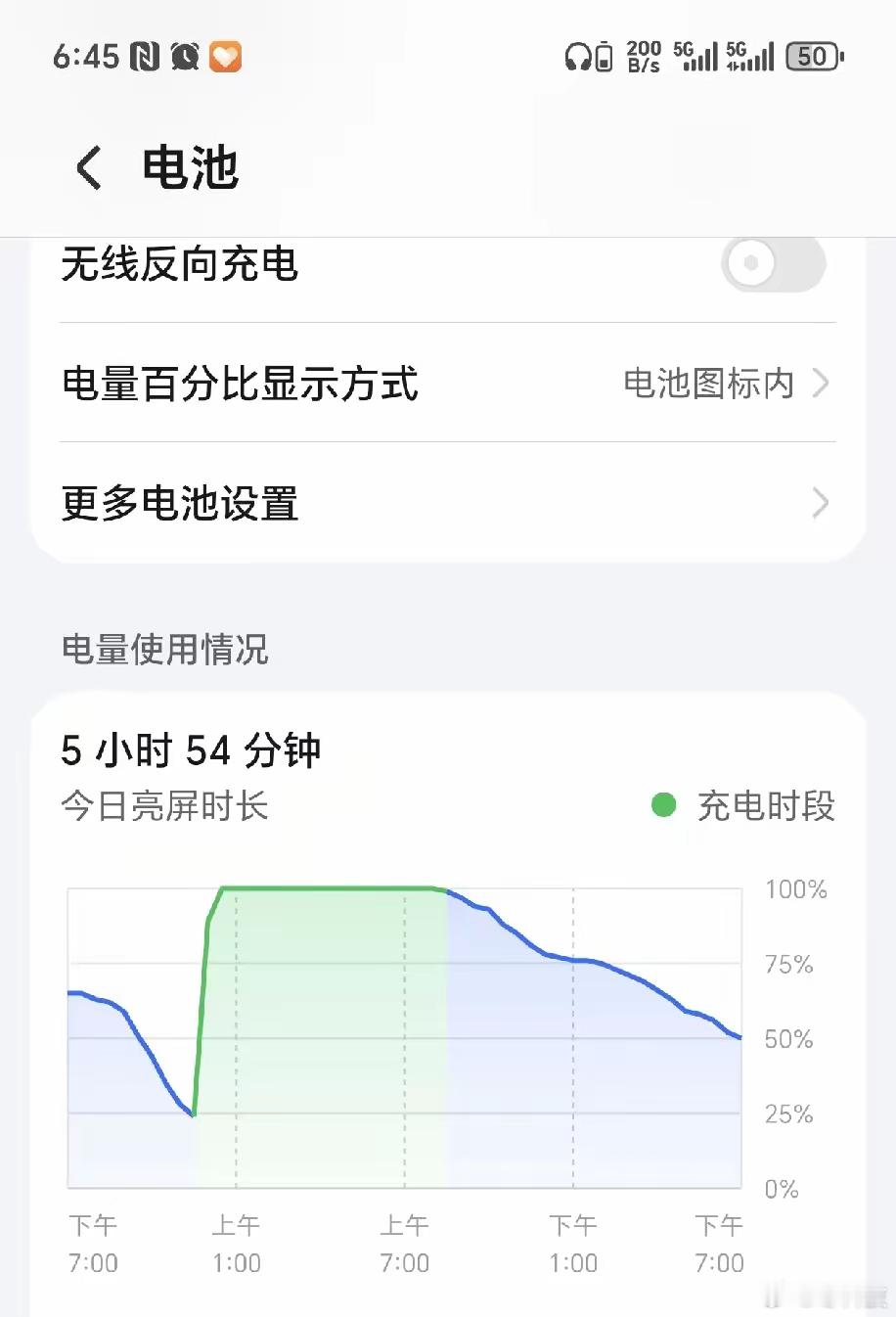Tap the 100% gridline label on chart
The height and width of the screenshot is (1317, 896).
pos(796,889)
